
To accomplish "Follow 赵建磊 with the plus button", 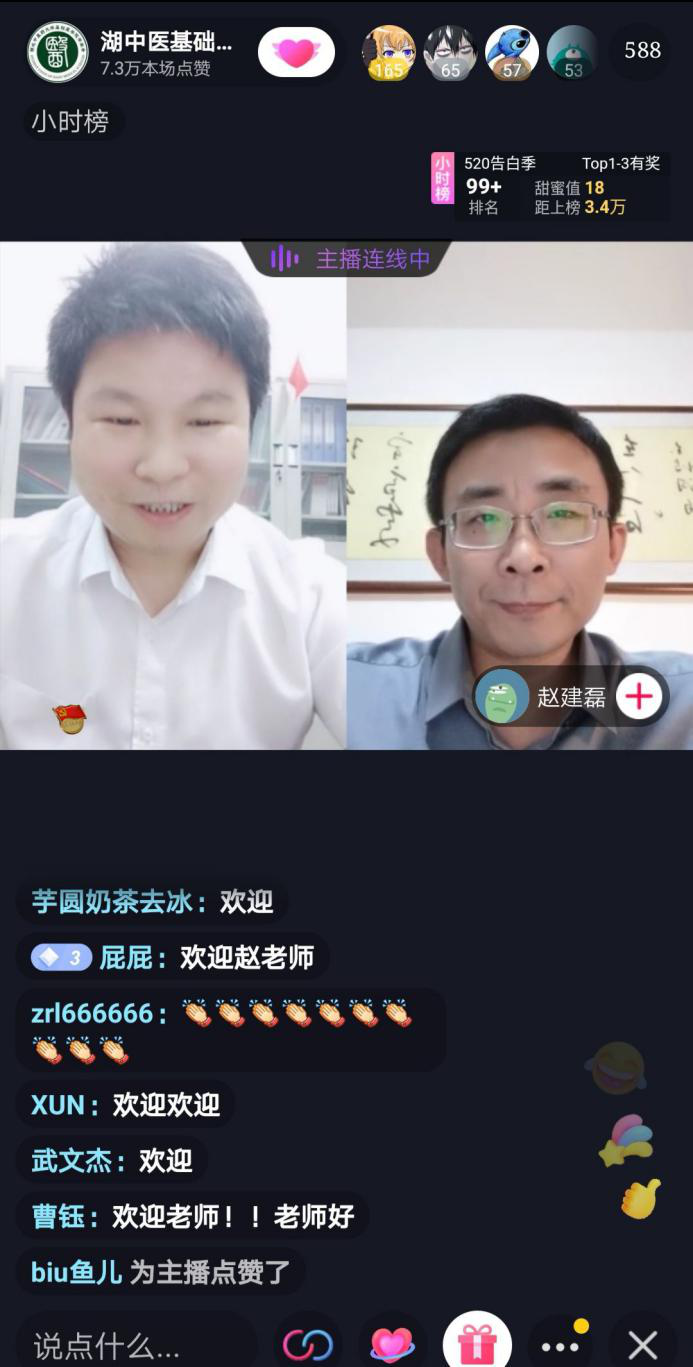I will (x=639, y=696).
